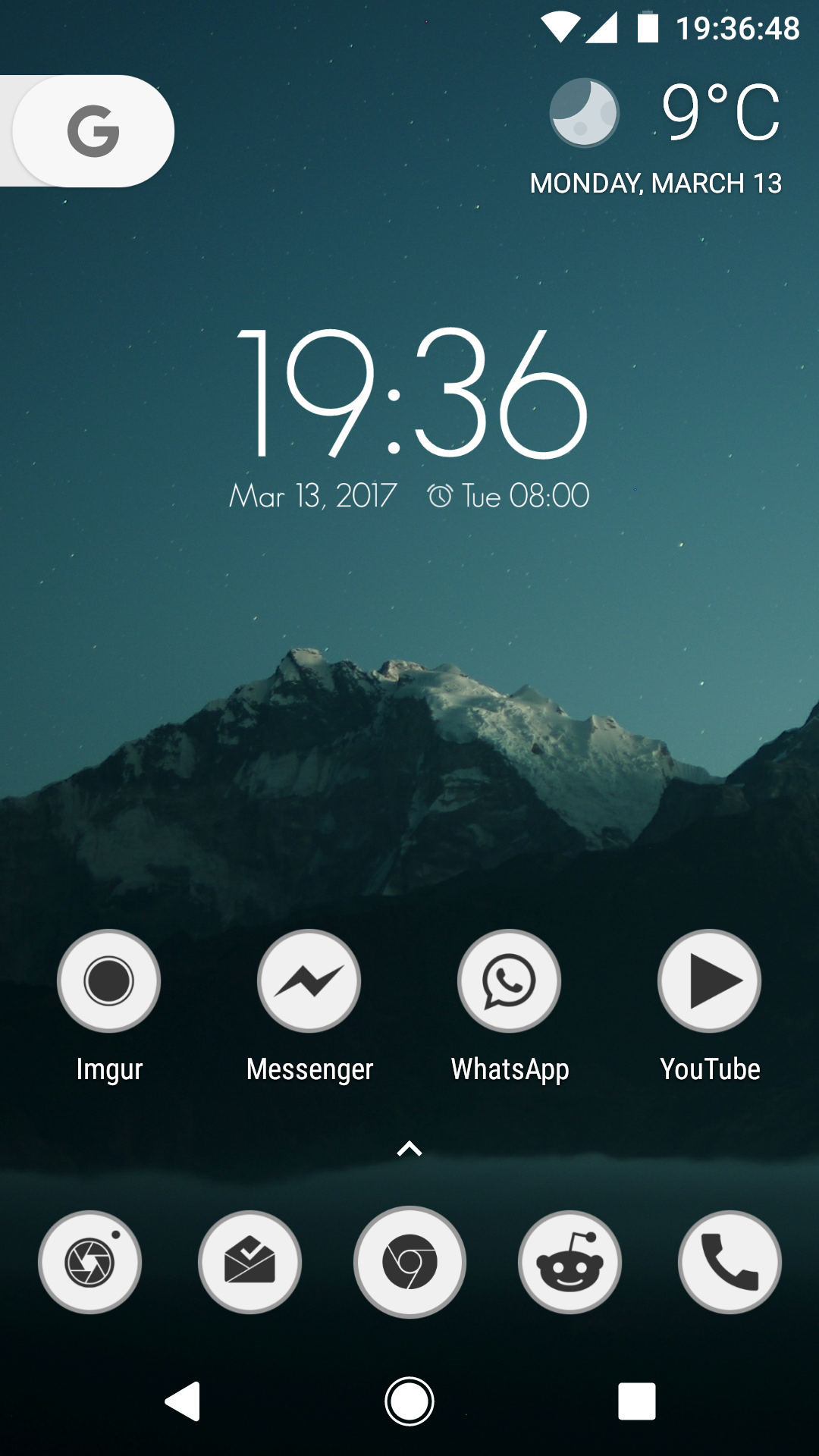Launch the Chrome browser
The width and height of the screenshot is (819, 1456).
pyautogui.click(x=409, y=1262)
